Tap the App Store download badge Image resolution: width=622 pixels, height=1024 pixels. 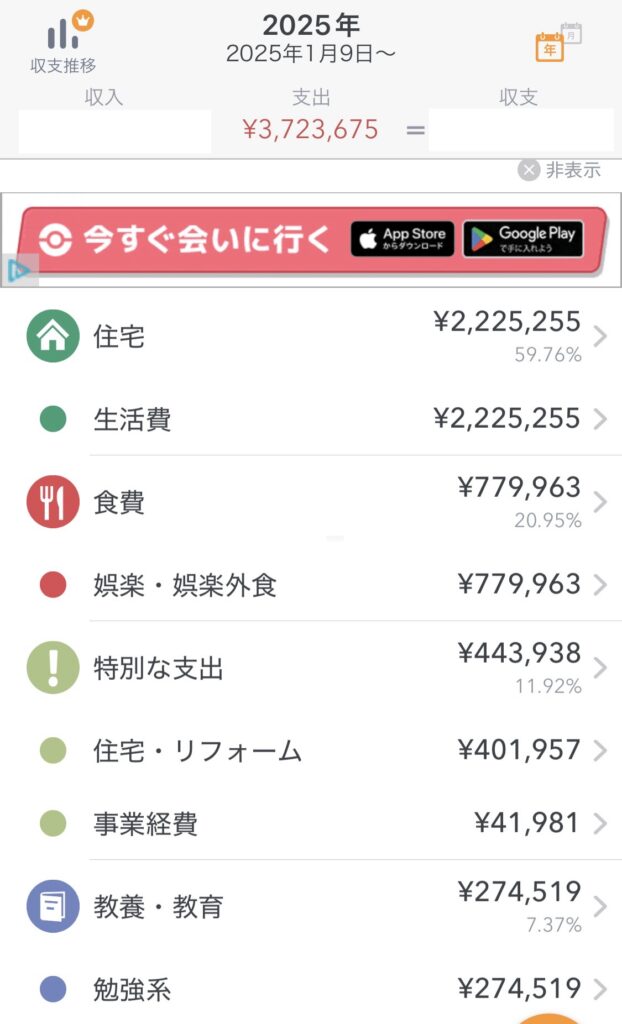pos(402,239)
